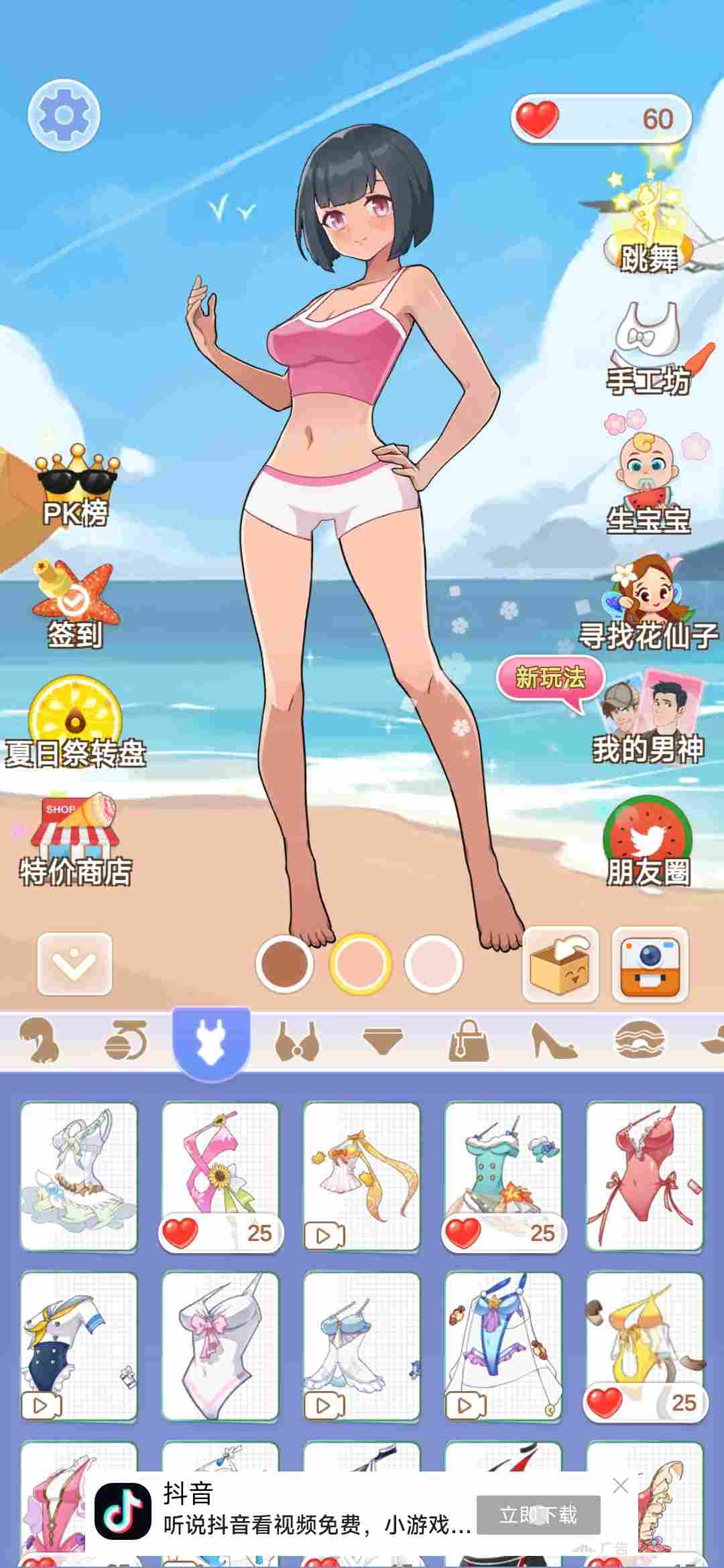
Task: Switch to the high heels category tab
Action: [x=554, y=1041]
